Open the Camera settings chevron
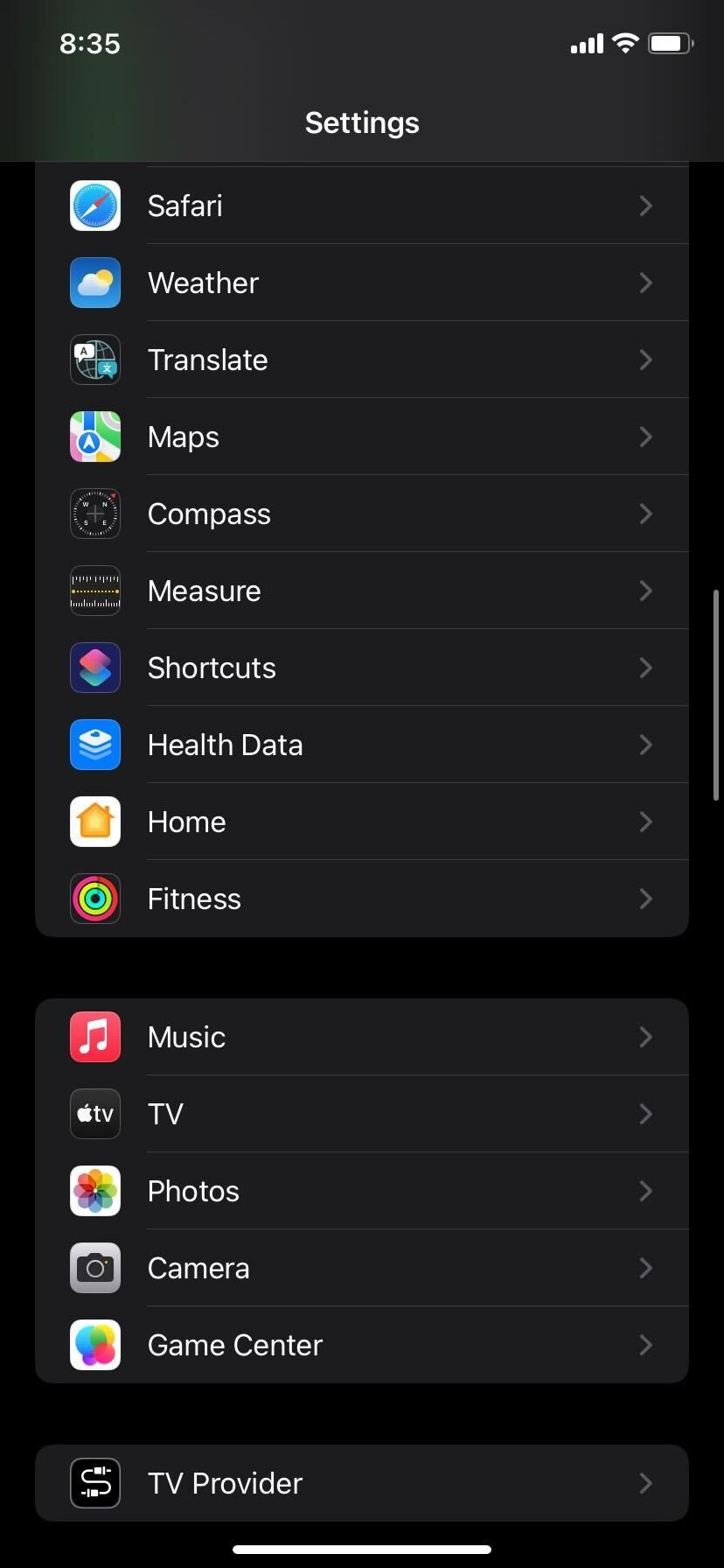 click(646, 1268)
